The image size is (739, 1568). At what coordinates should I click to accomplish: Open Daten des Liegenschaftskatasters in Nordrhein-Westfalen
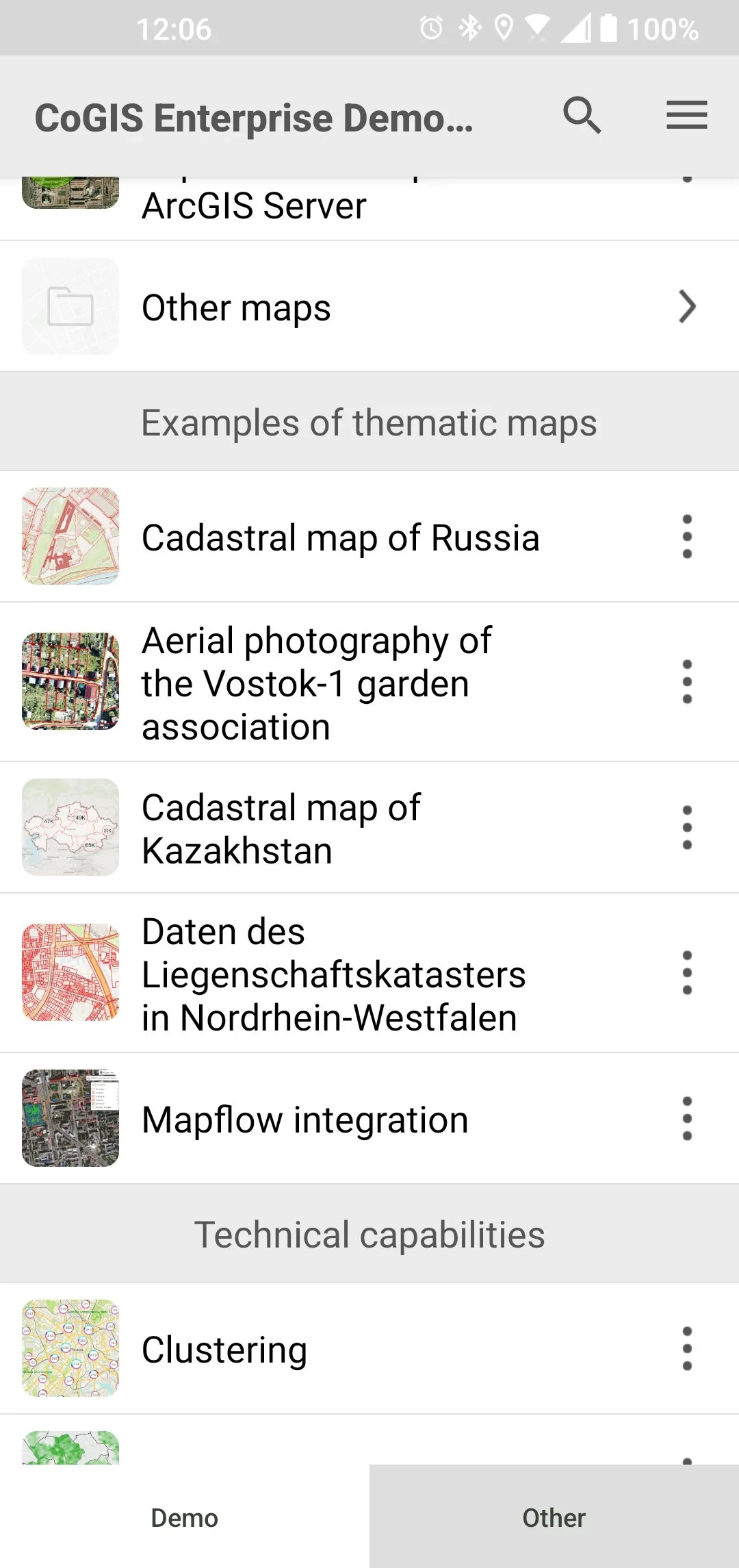[333, 974]
